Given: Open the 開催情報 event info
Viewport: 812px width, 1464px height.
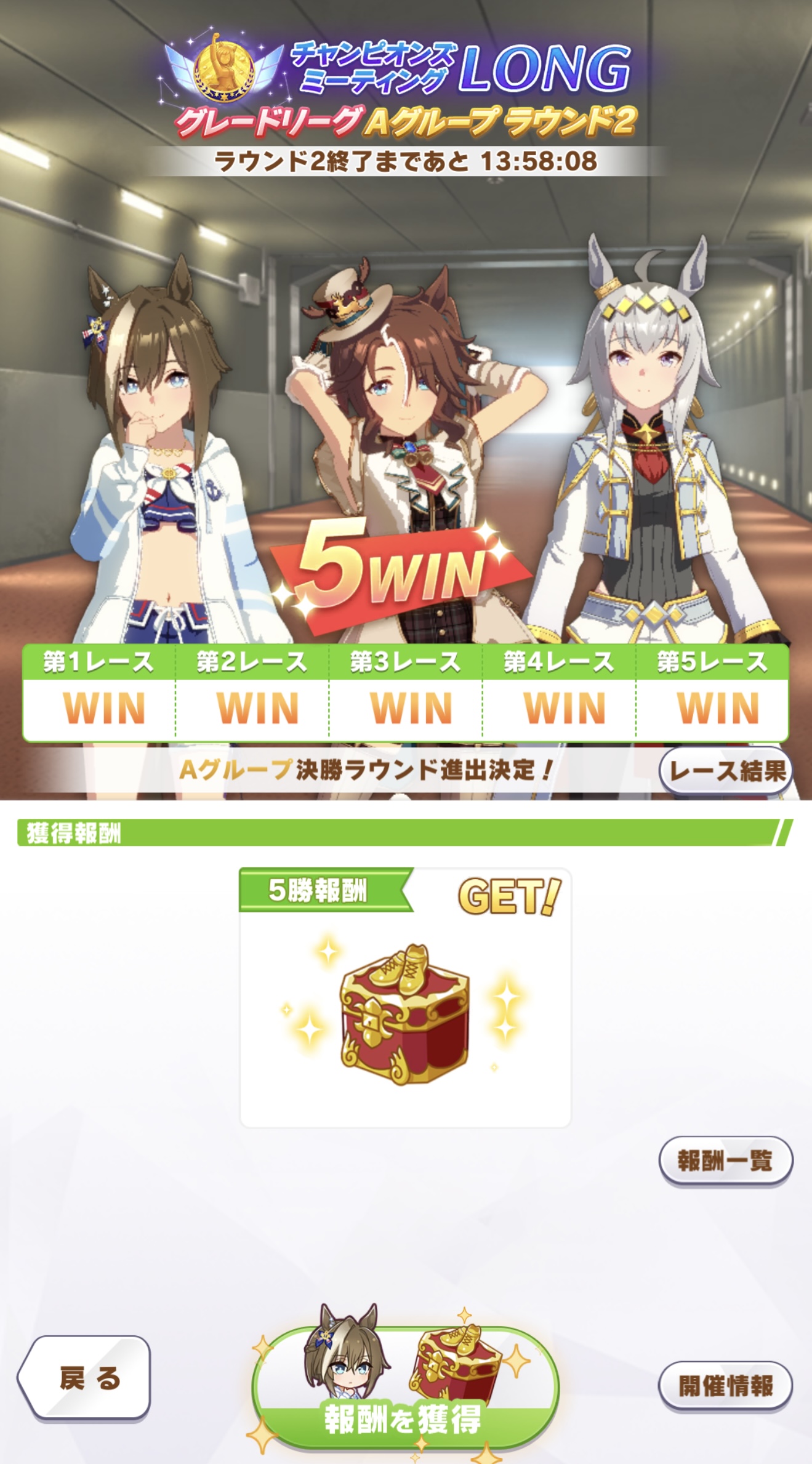Looking at the screenshot, I should [725, 1385].
